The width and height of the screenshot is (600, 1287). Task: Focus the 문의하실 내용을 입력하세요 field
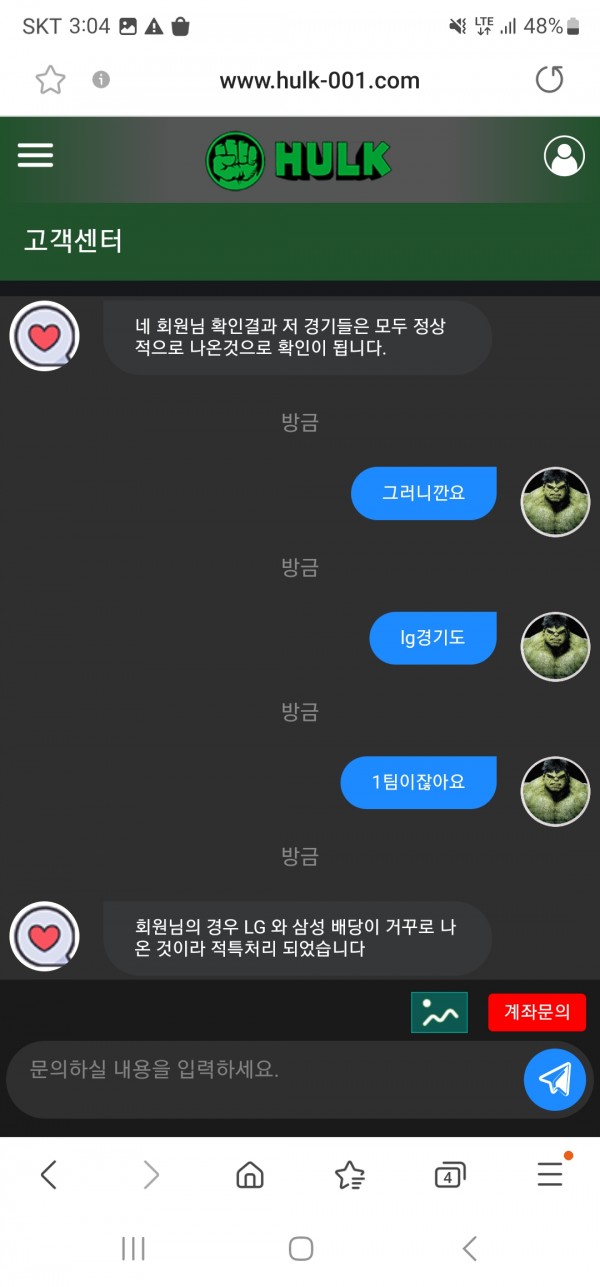(260, 1070)
